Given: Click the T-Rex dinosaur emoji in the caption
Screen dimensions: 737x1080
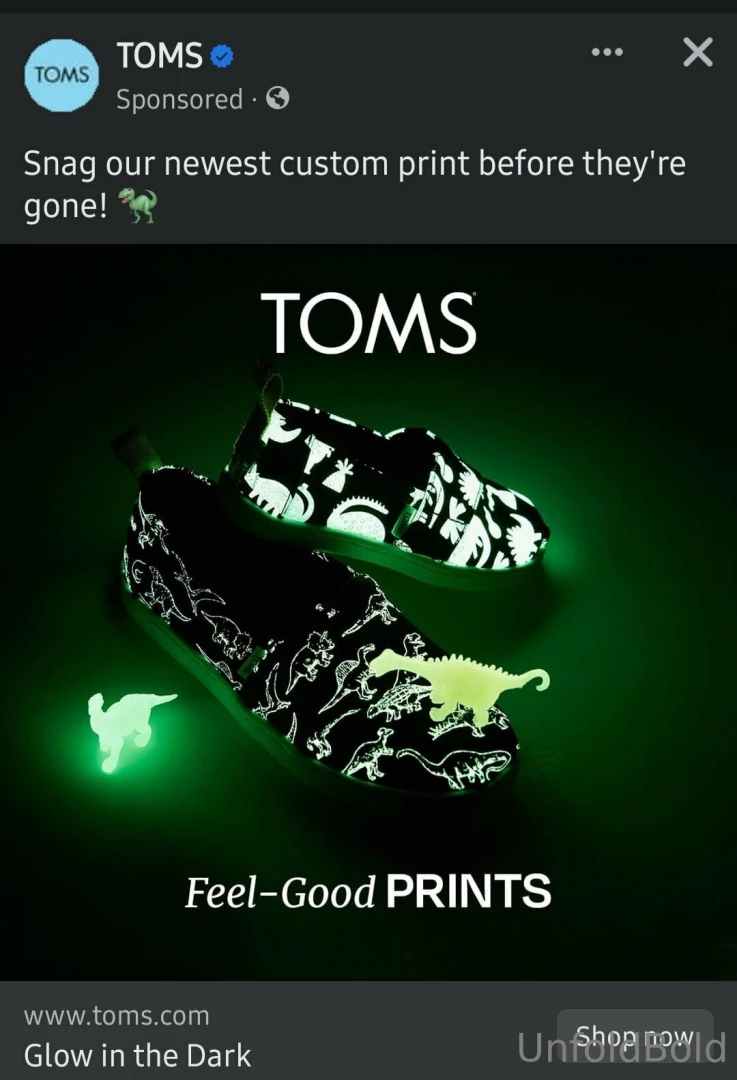Looking at the screenshot, I should [x=138, y=207].
